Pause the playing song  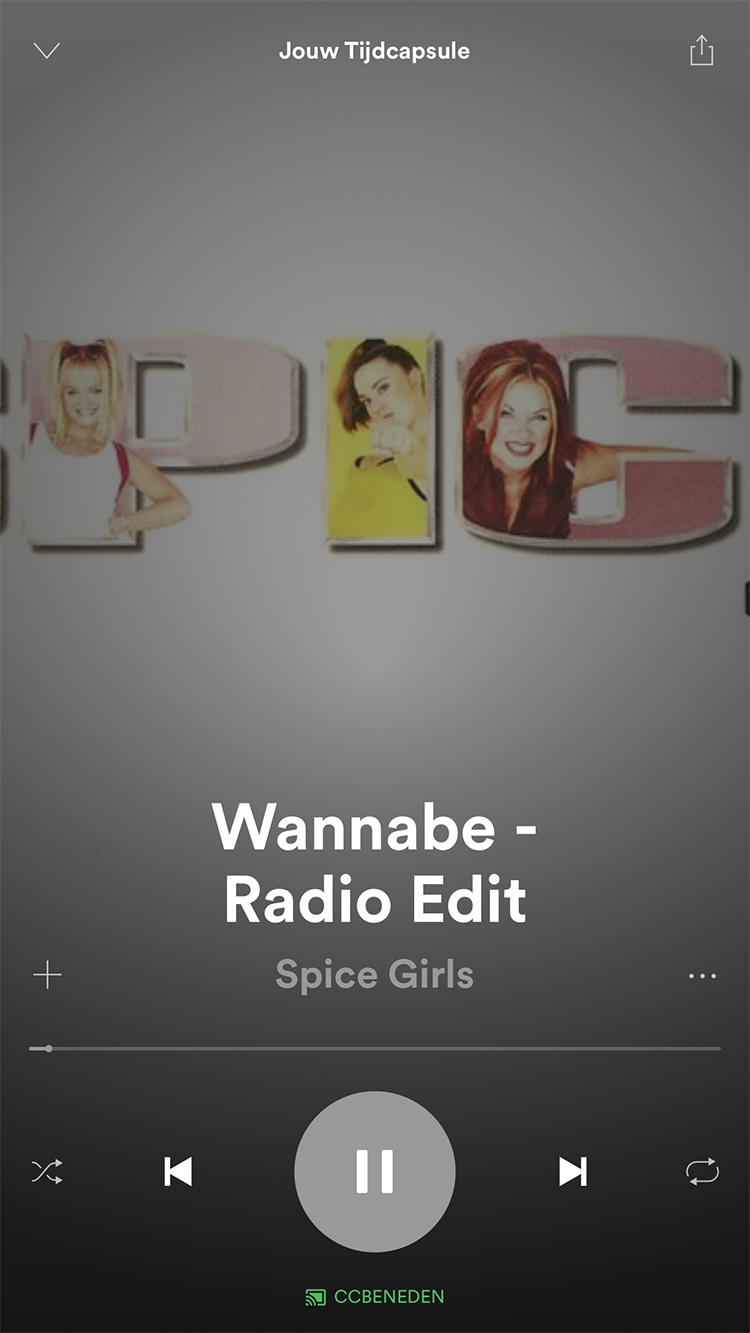375,1171
